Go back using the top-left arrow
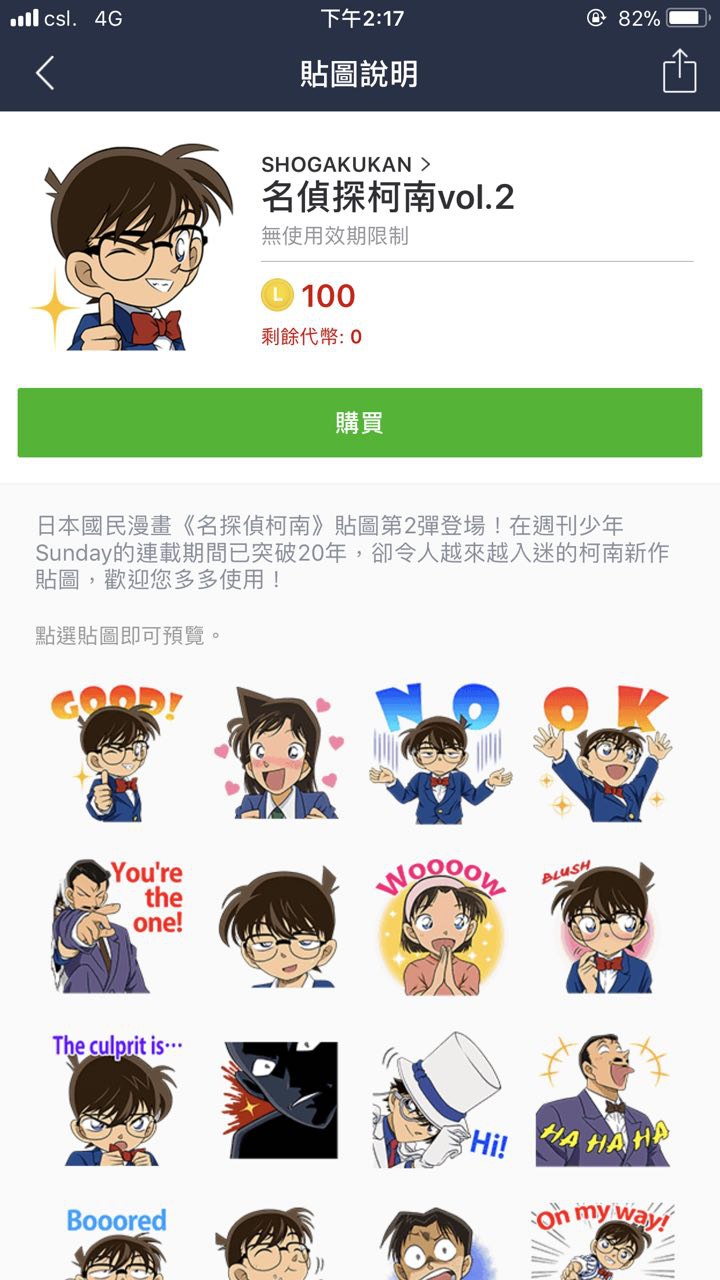Viewport: 720px width, 1280px height. tap(45, 73)
